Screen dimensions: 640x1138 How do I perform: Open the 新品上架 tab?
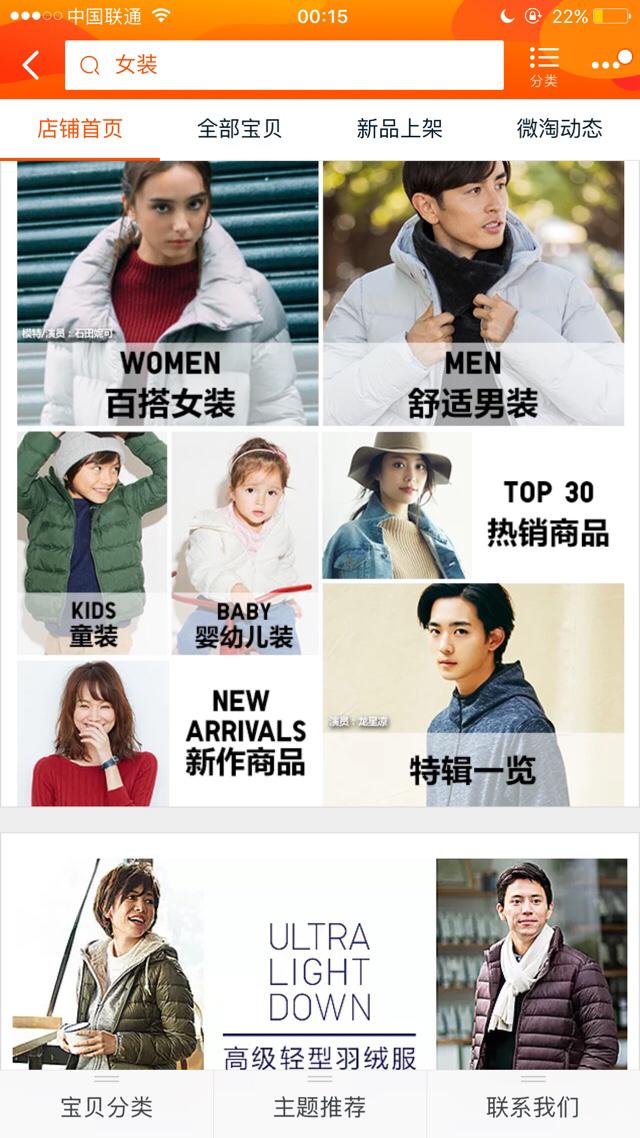399,129
